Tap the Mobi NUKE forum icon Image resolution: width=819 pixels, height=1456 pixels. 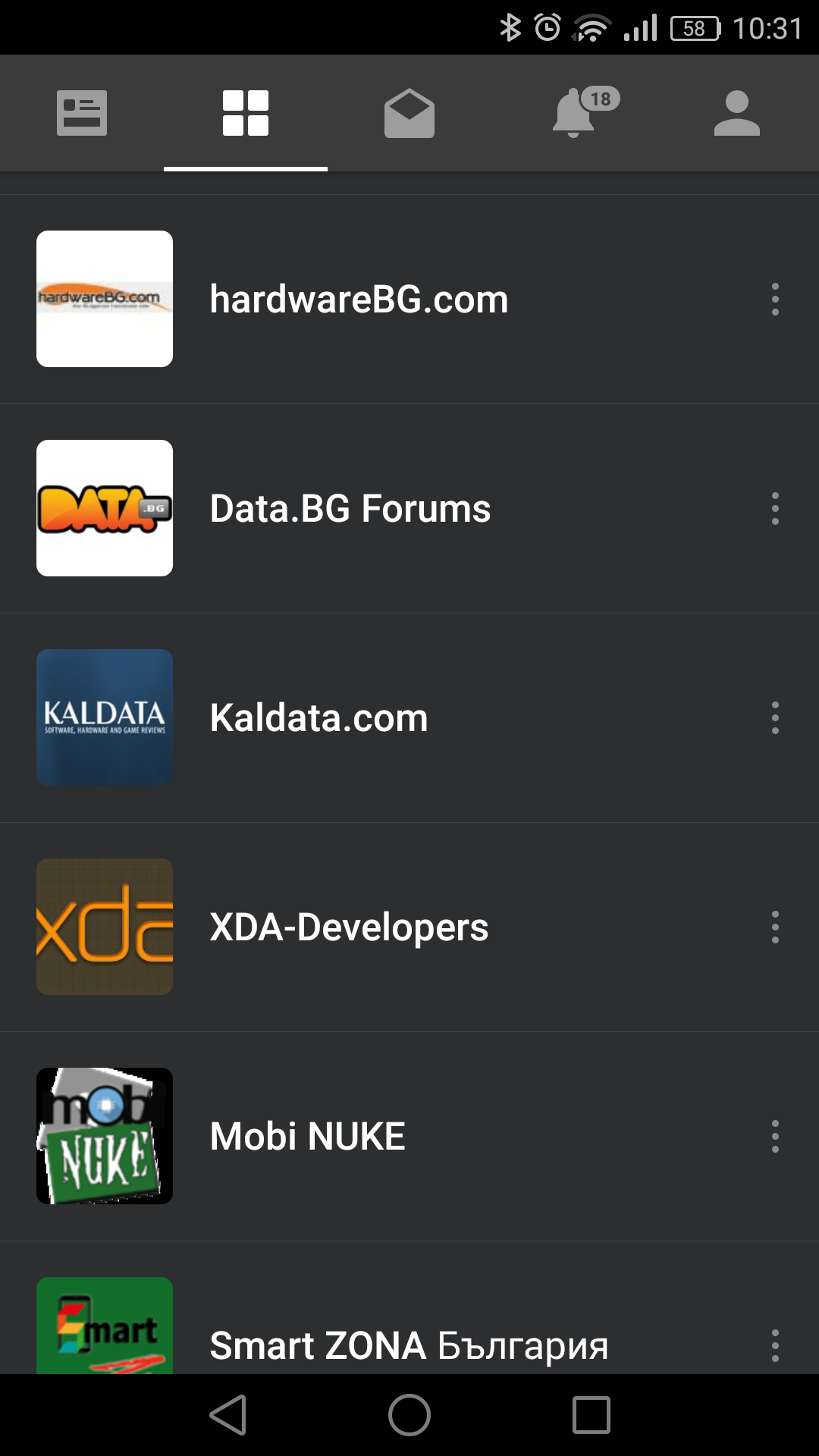pos(105,1135)
